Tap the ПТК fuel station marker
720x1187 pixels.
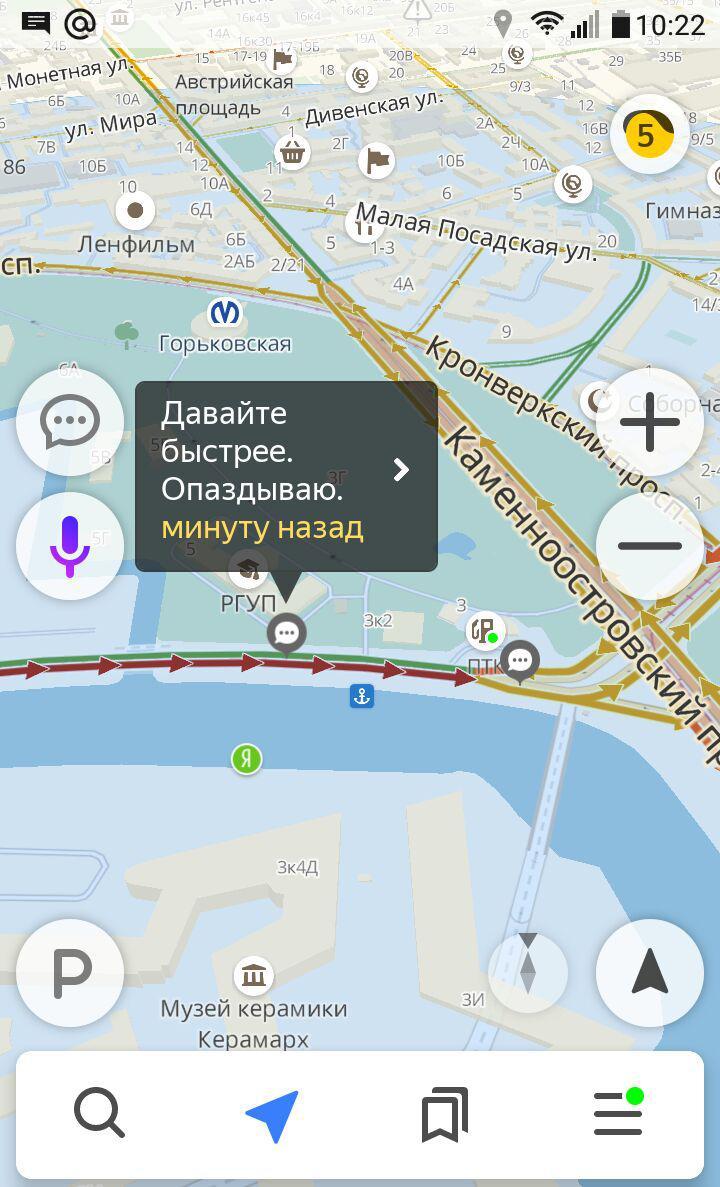click(x=484, y=630)
